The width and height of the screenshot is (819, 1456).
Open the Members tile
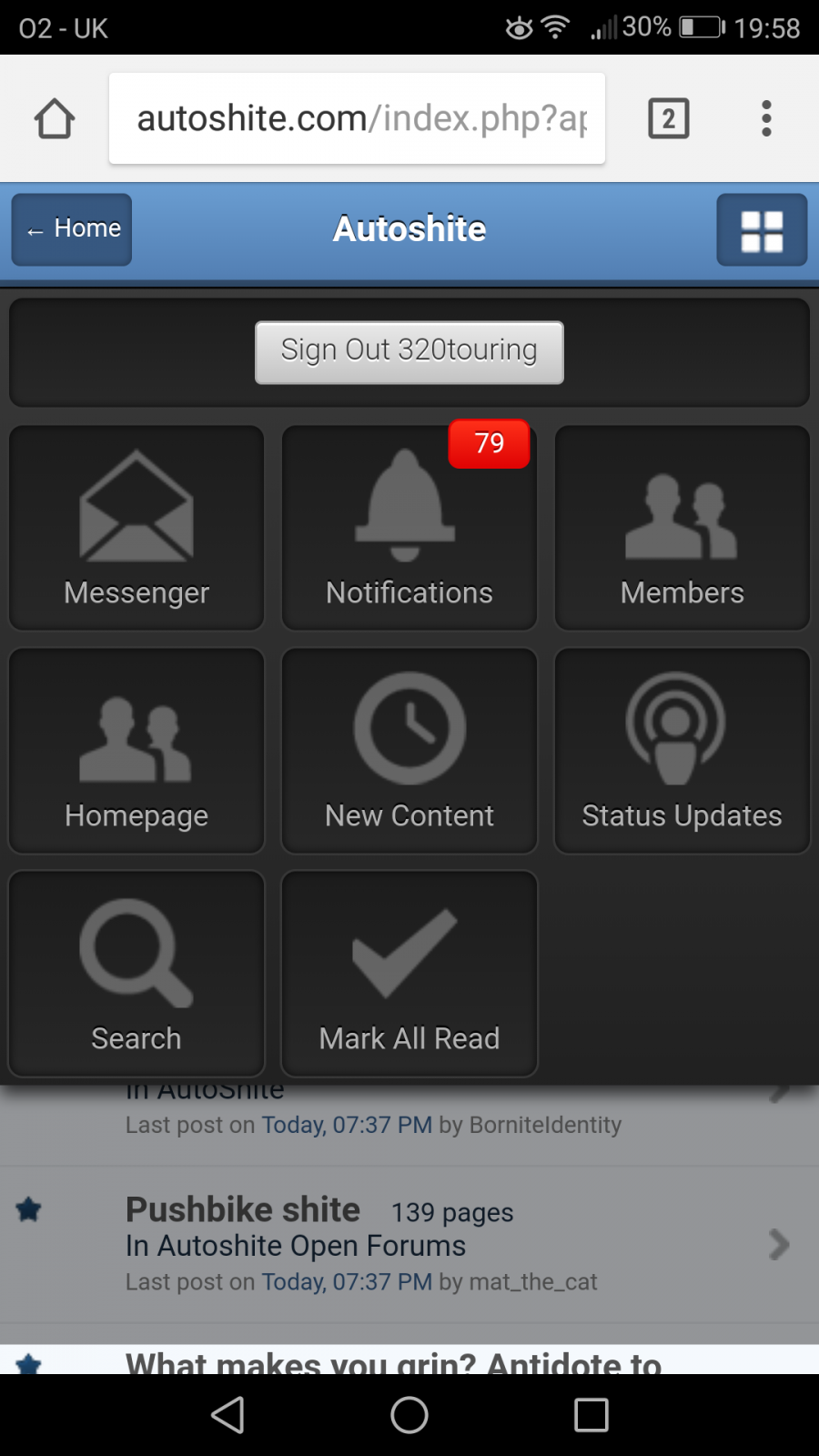pos(682,528)
